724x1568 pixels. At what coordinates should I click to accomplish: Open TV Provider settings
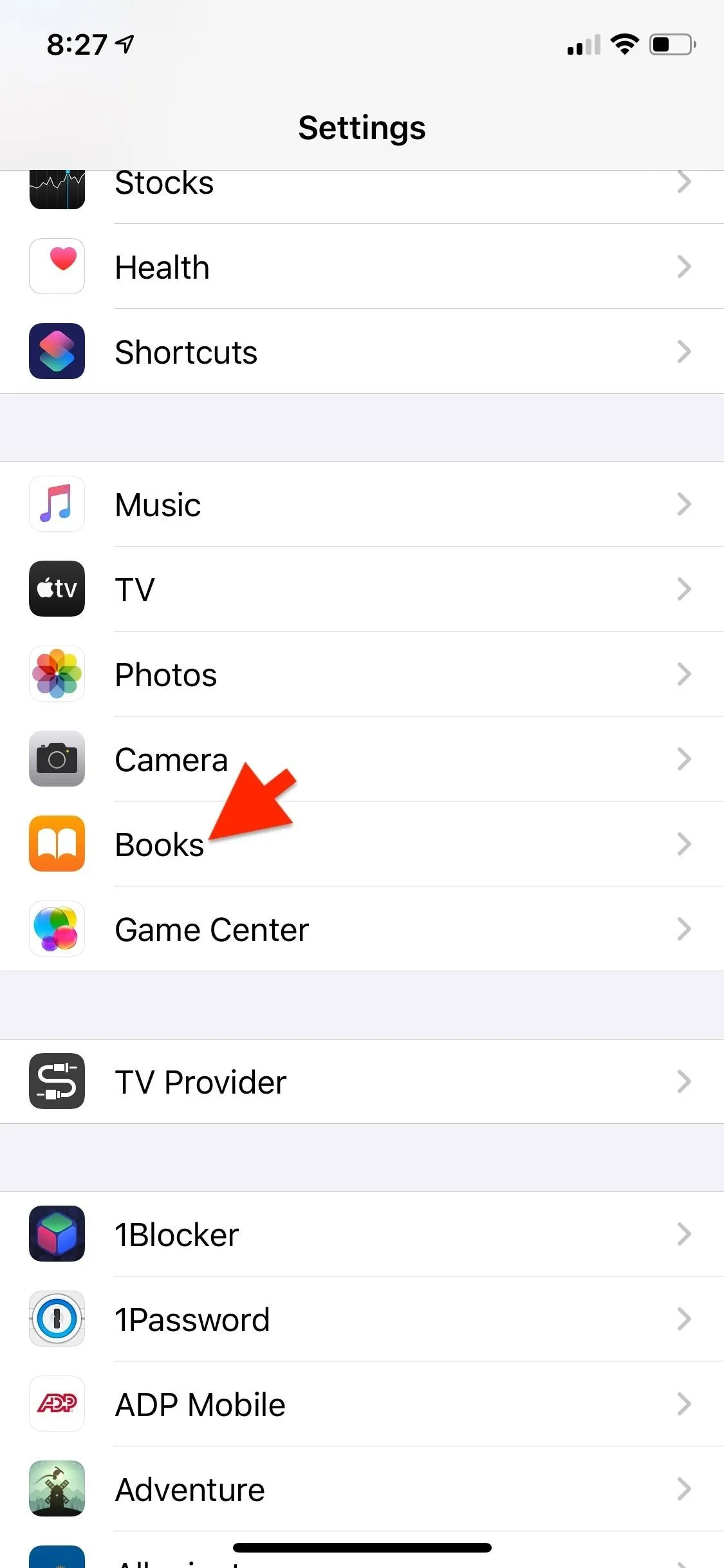pyautogui.click(x=362, y=1081)
